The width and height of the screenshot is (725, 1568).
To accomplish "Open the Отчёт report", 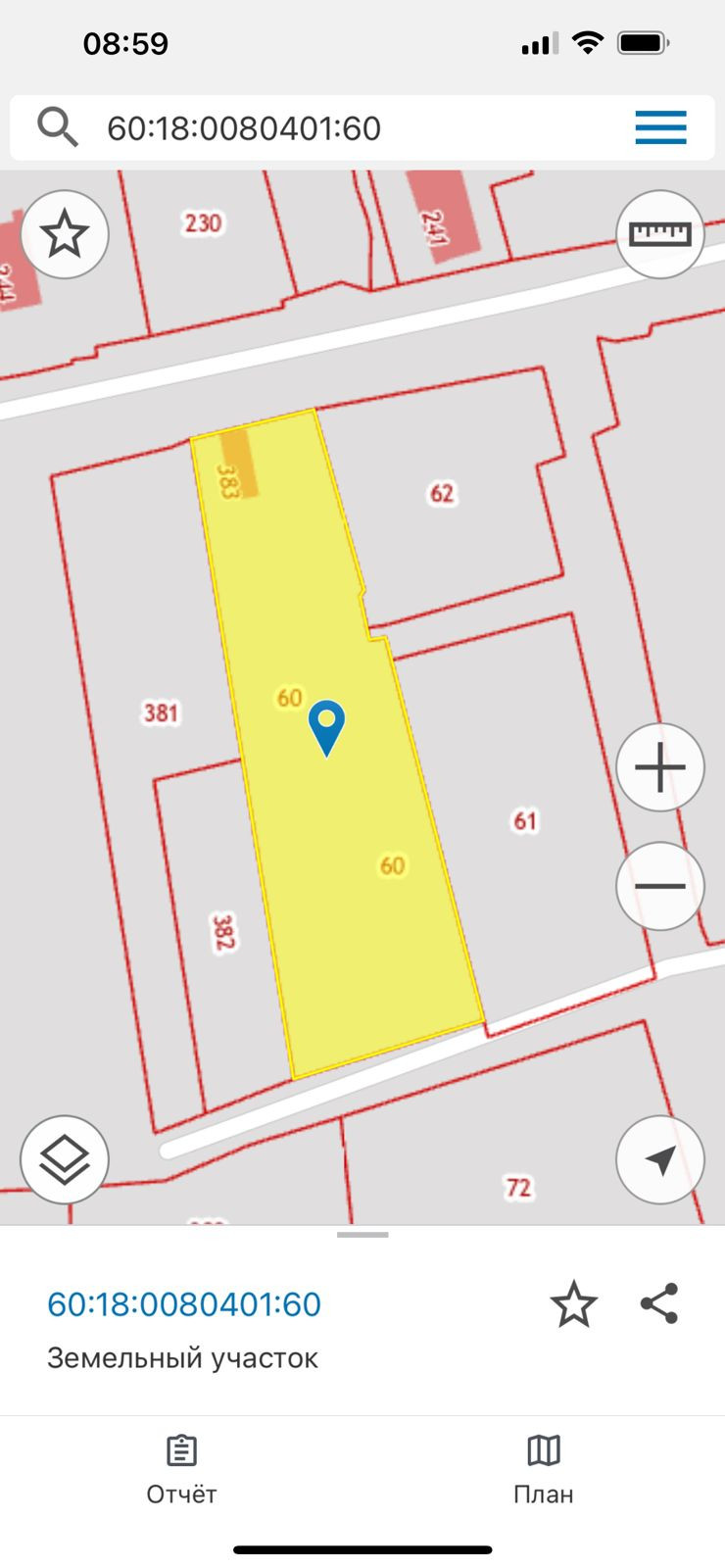I will 181,1468.
